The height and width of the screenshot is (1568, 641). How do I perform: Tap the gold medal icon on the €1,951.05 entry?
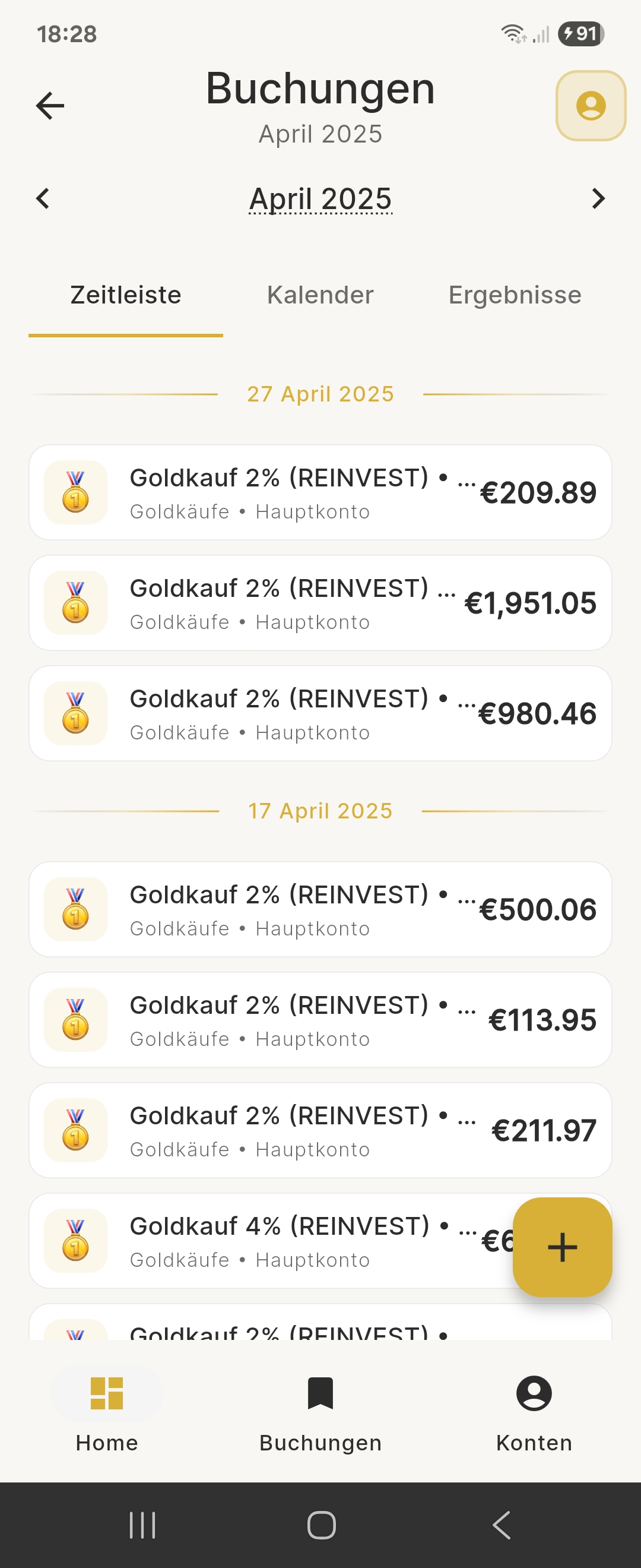[74, 603]
